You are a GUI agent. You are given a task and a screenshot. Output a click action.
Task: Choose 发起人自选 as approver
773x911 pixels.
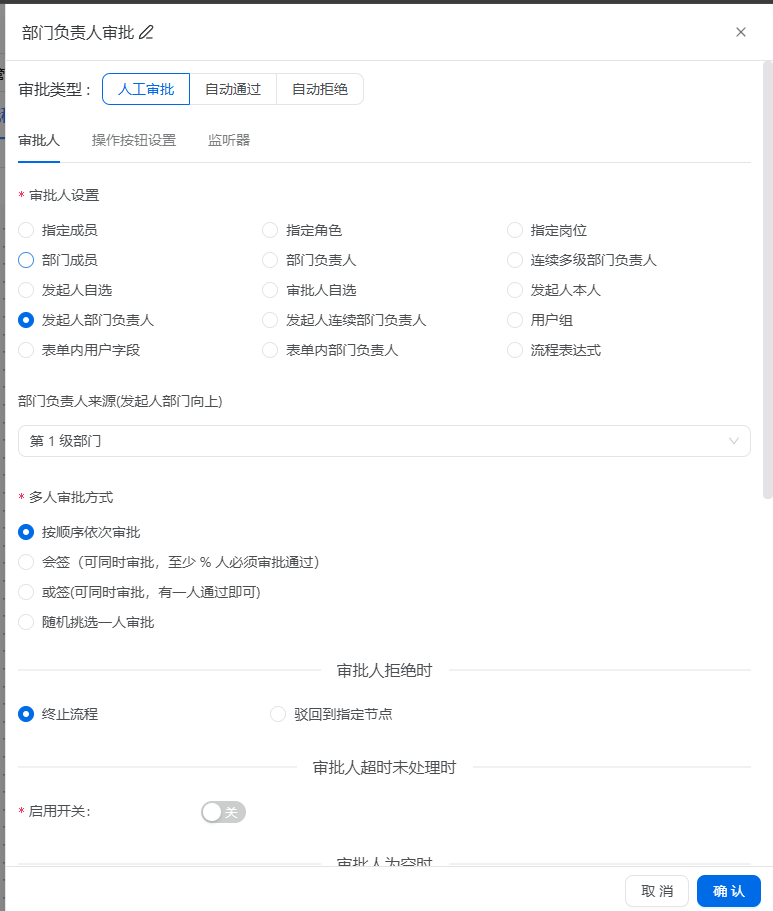(x=27, y=290)
